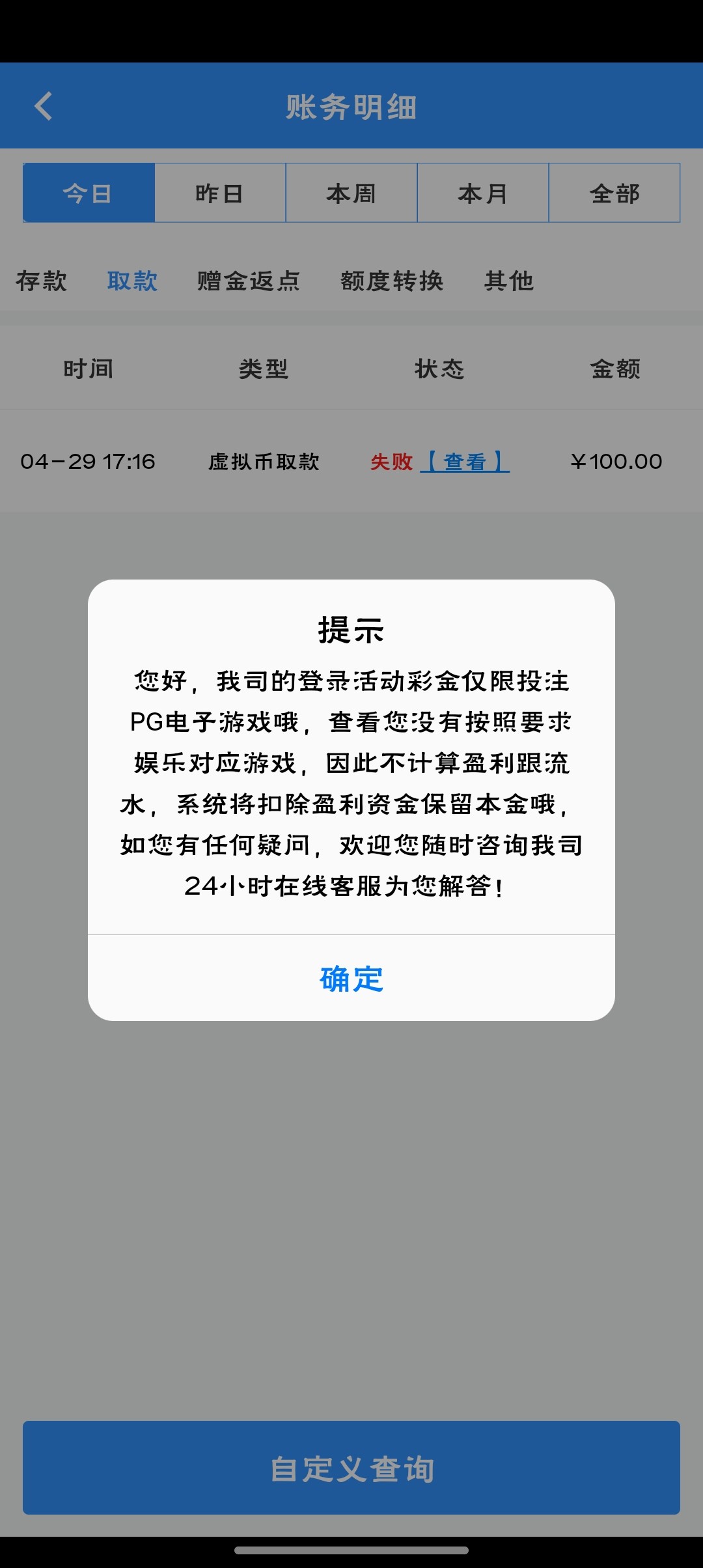703x1568 pixels.
Task: Show 全部 records
Action: (x=614, y=193)
